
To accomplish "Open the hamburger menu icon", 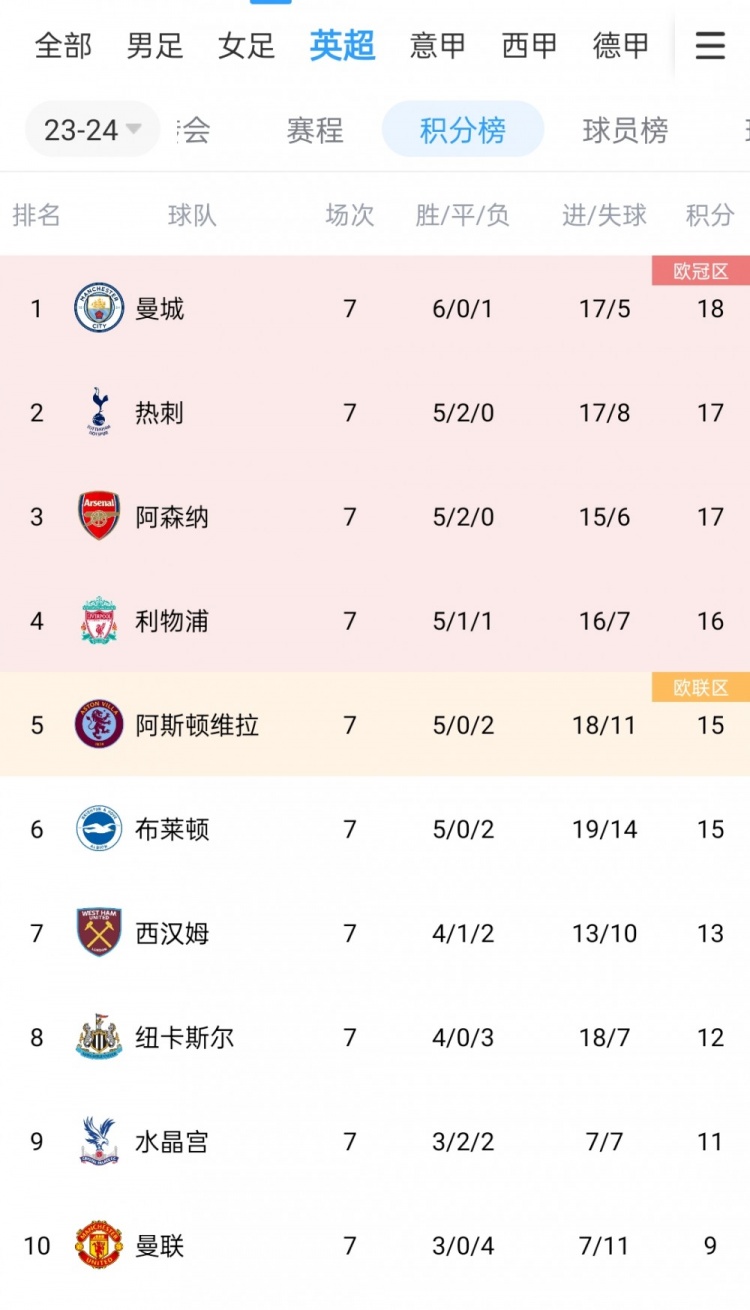I will click(x=710, y=46).
